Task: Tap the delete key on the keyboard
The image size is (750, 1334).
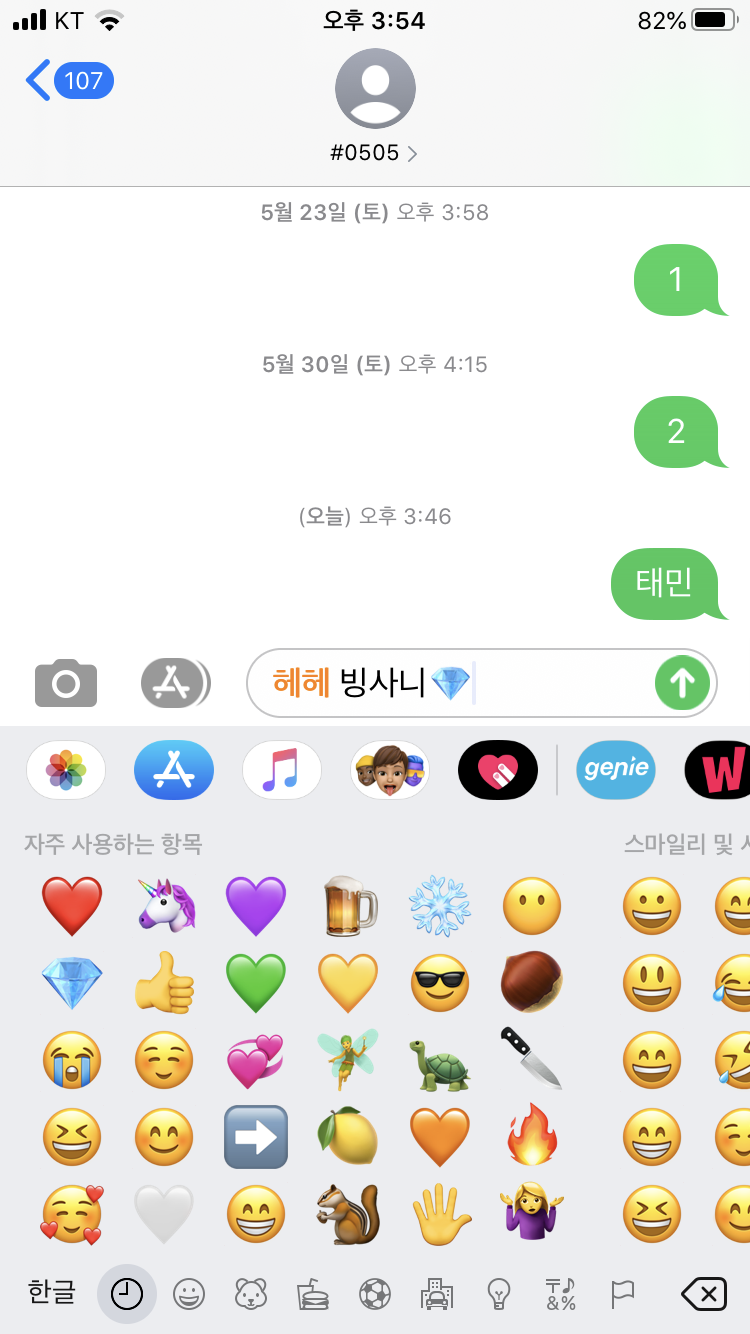Action: [703, 1292]
